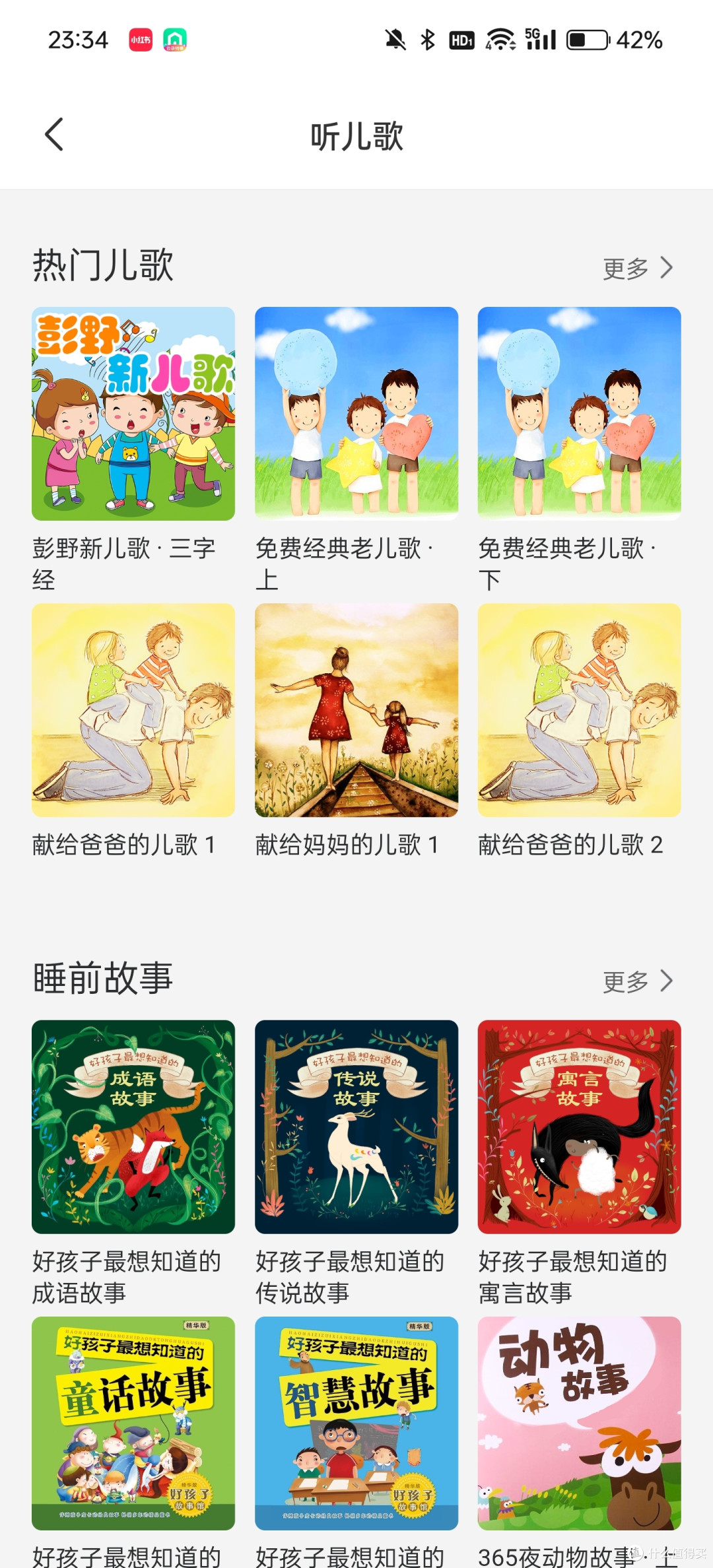Show more under 睡前故事
The image size is (713, 1568).
(637, 981)
